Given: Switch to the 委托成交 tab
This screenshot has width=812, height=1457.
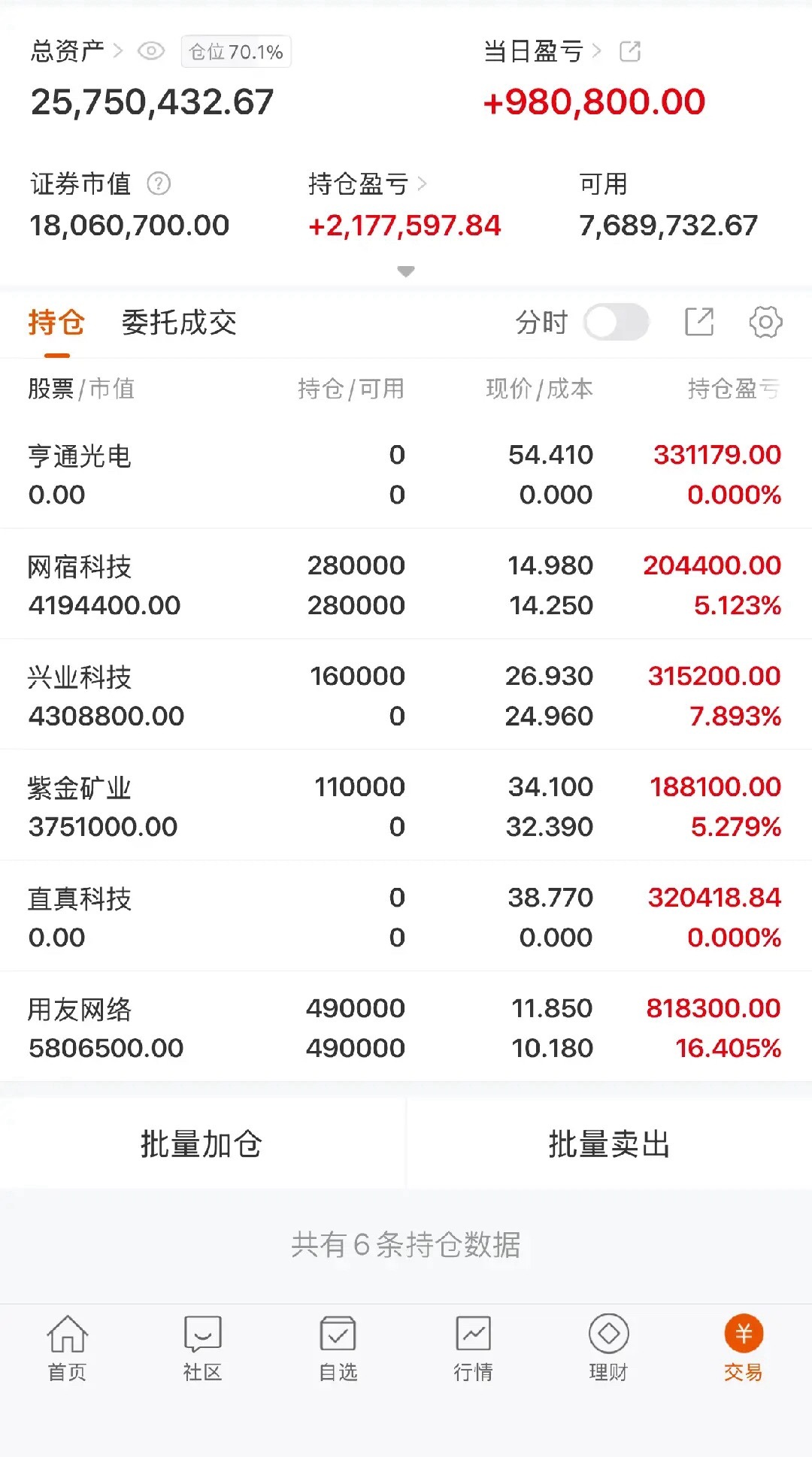Looking at the screenshot, I should 179,323.
